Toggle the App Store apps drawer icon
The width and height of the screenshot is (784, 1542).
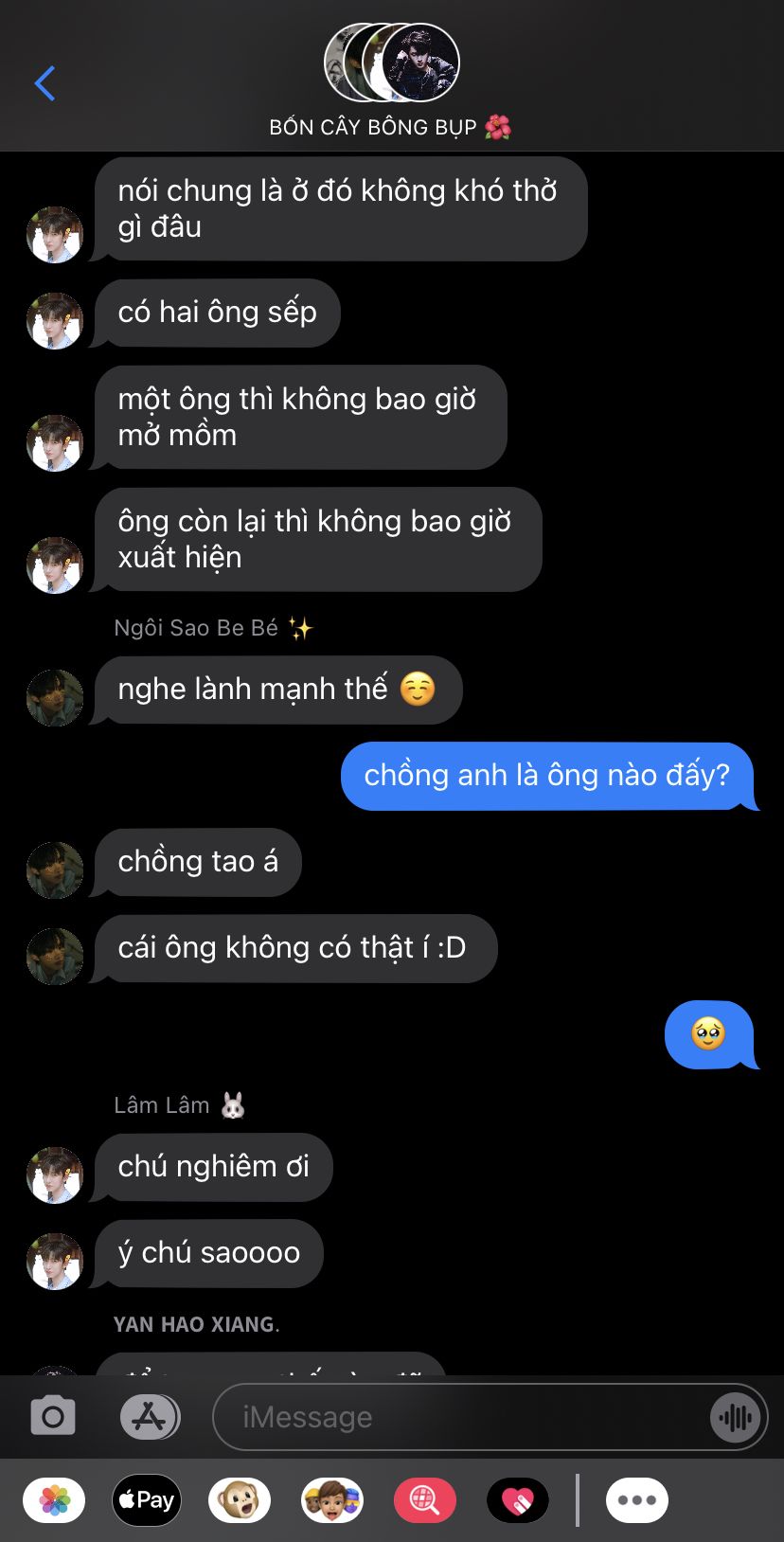(x=150, y=1417)
